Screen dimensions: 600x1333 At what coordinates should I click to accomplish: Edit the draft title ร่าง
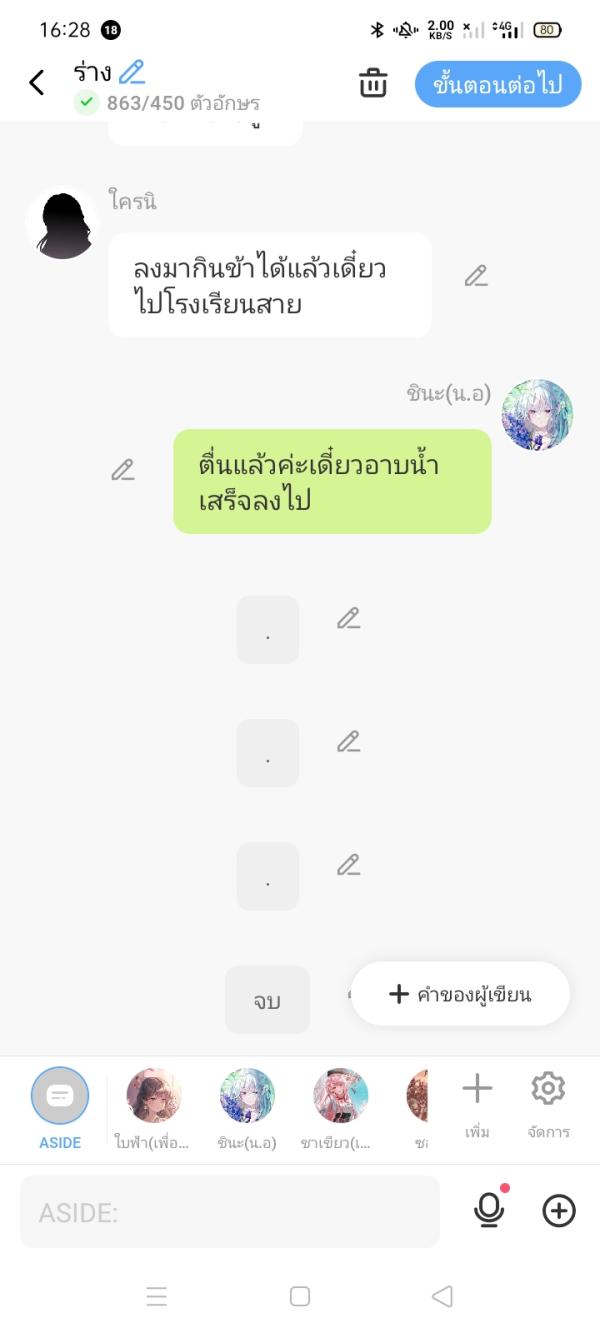point(131,72)
